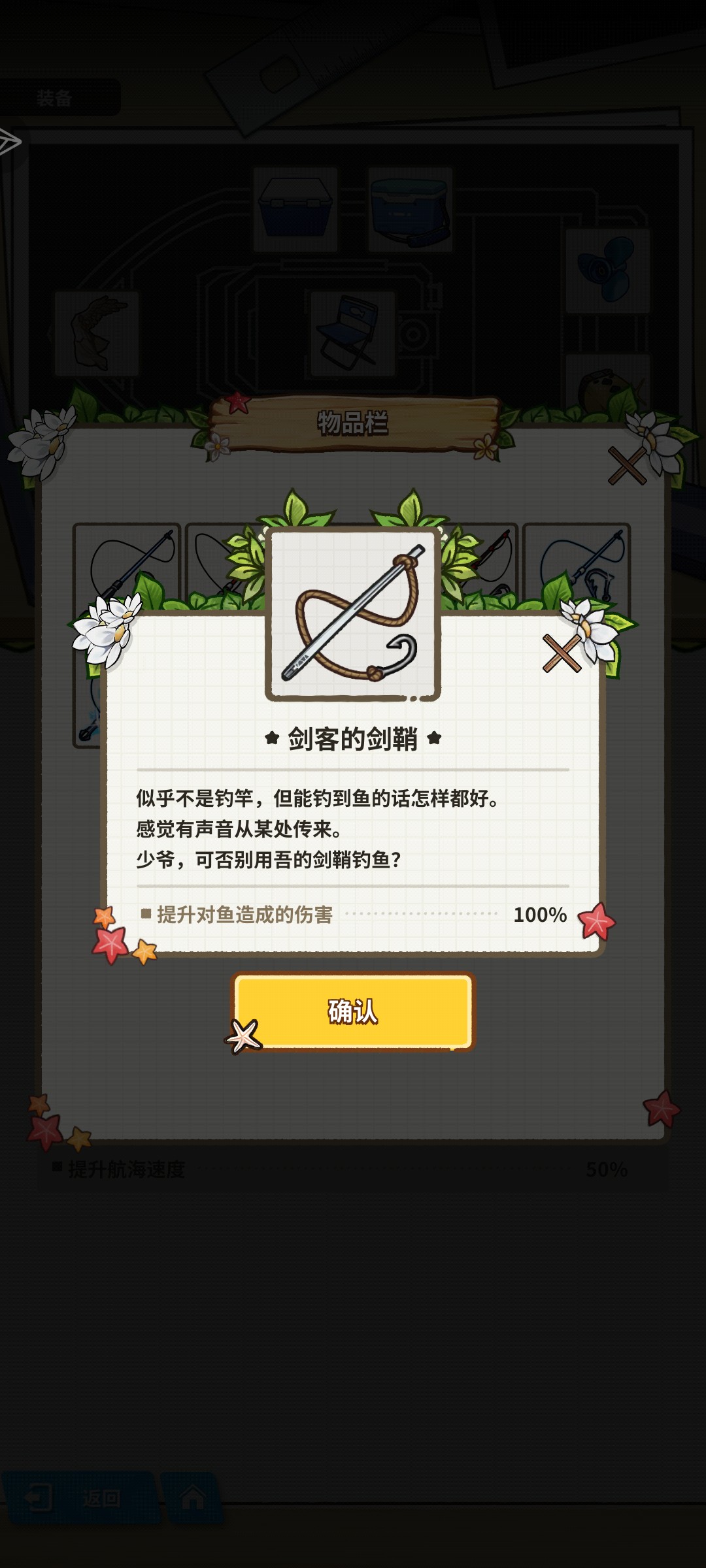Close the 剑客的剑鞘 item detail popup
This screenshot has width=706, height=1568.
coord(562,653)
